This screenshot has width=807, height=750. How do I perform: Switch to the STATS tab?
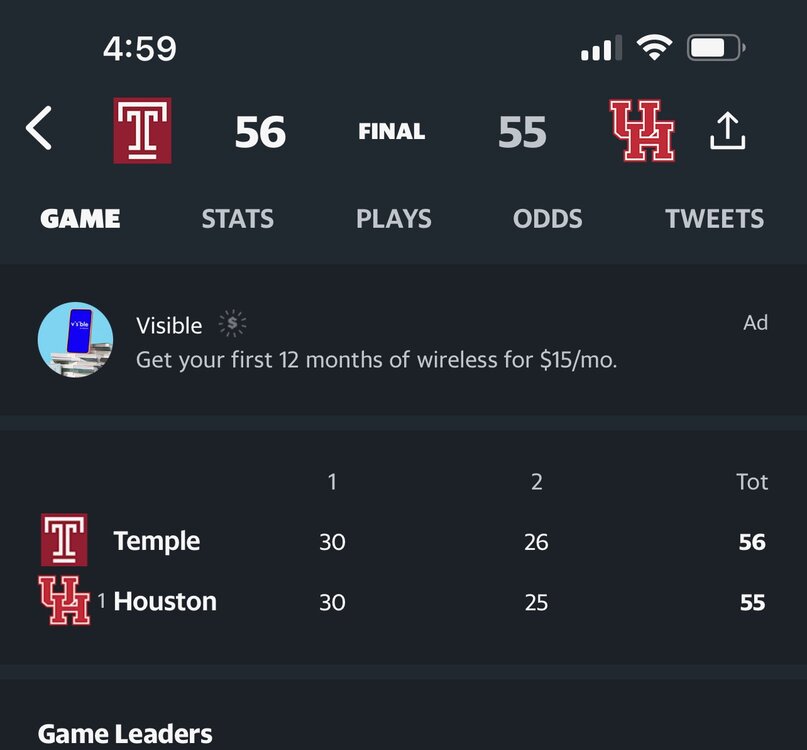pos(237,219)
